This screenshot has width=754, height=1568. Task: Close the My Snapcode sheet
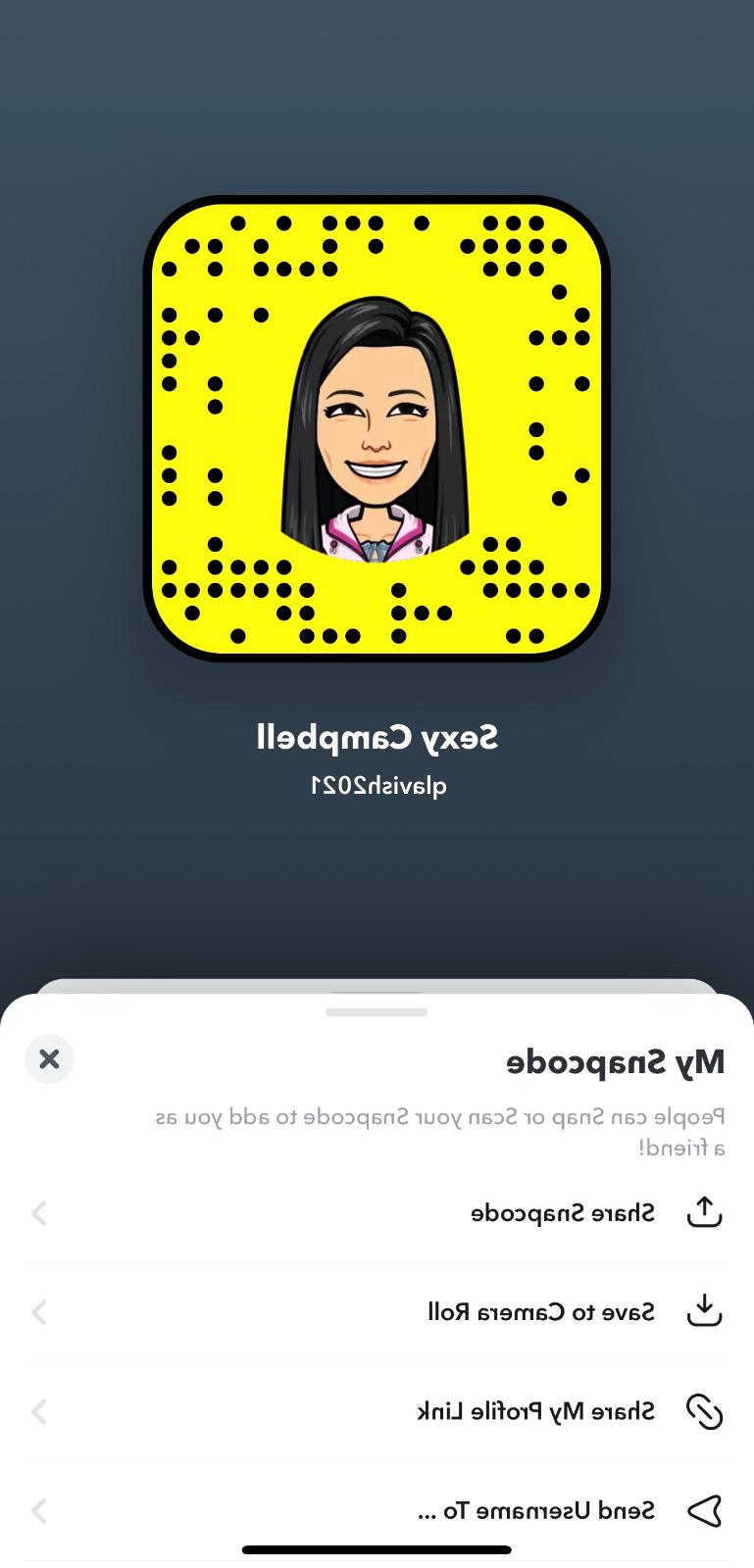click(49, 1059)
